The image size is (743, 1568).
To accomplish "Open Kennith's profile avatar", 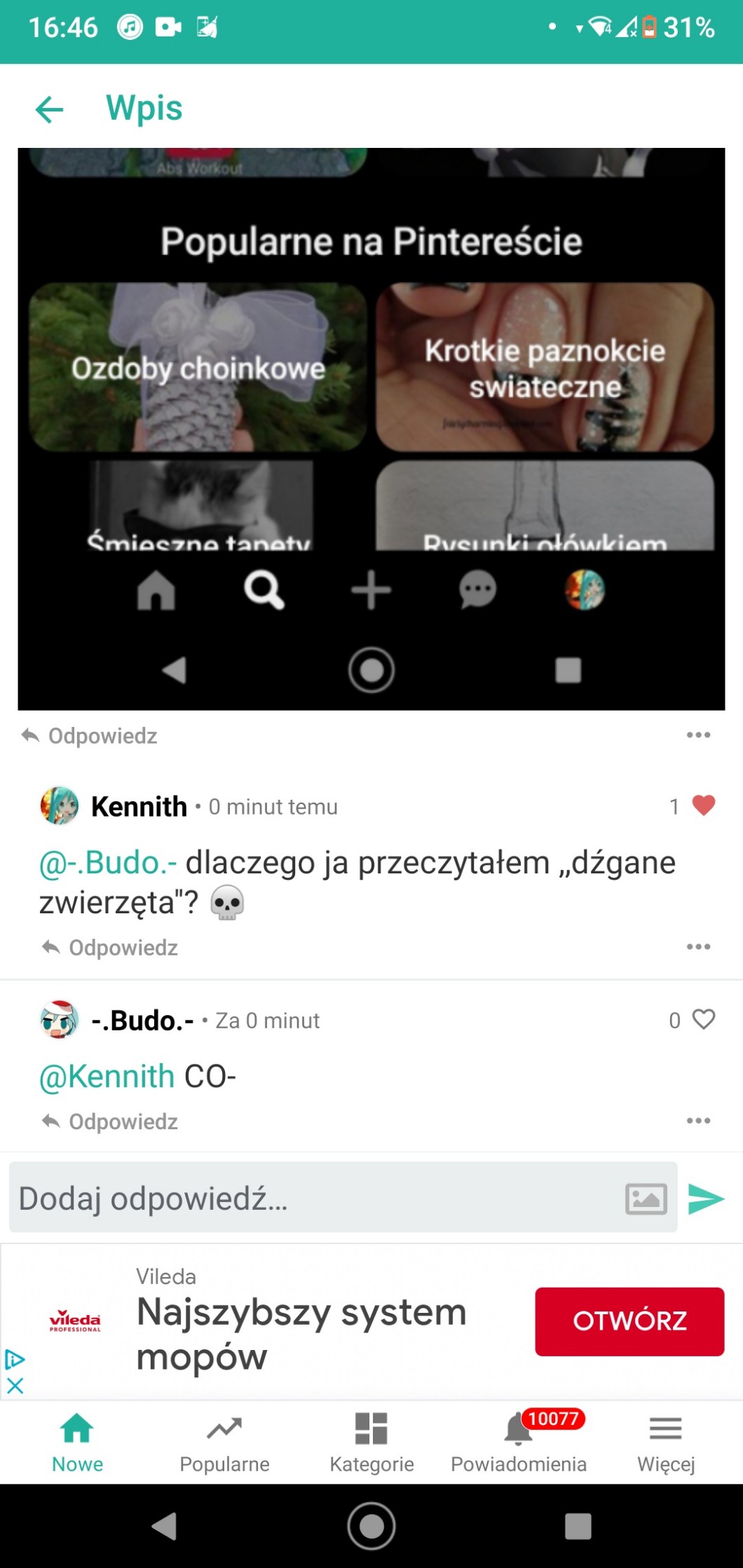I will point(60,806).
